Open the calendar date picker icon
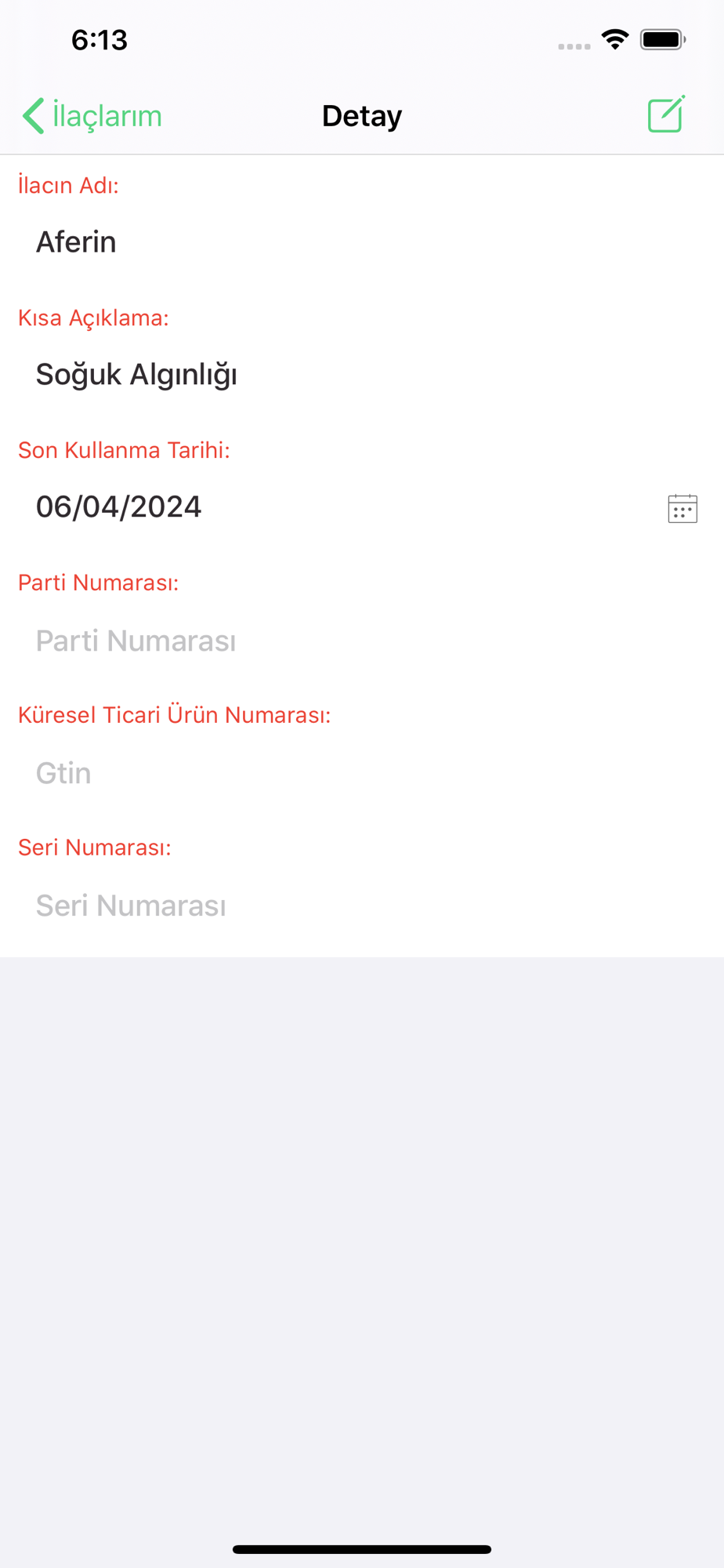 click(x=682, y=508)
